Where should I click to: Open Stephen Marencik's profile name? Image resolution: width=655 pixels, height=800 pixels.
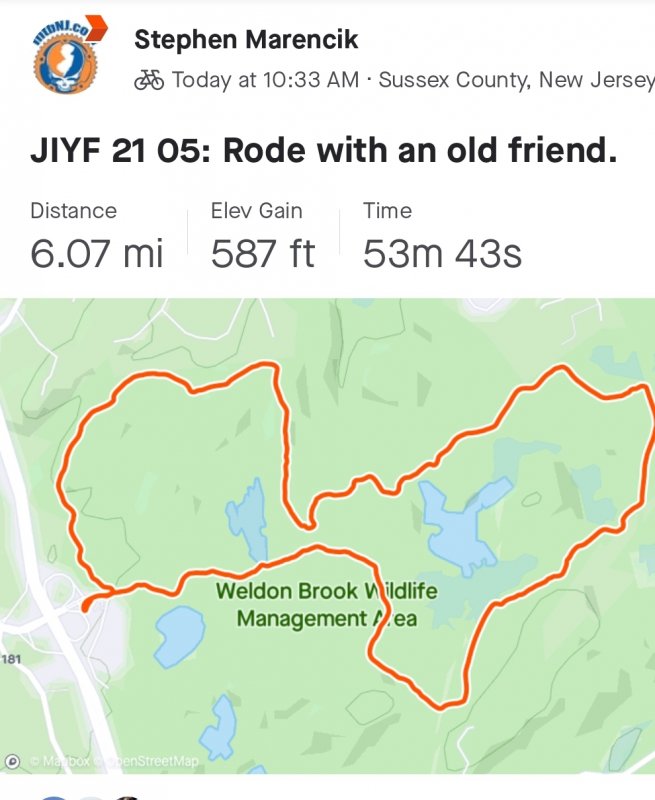(246, 40)
